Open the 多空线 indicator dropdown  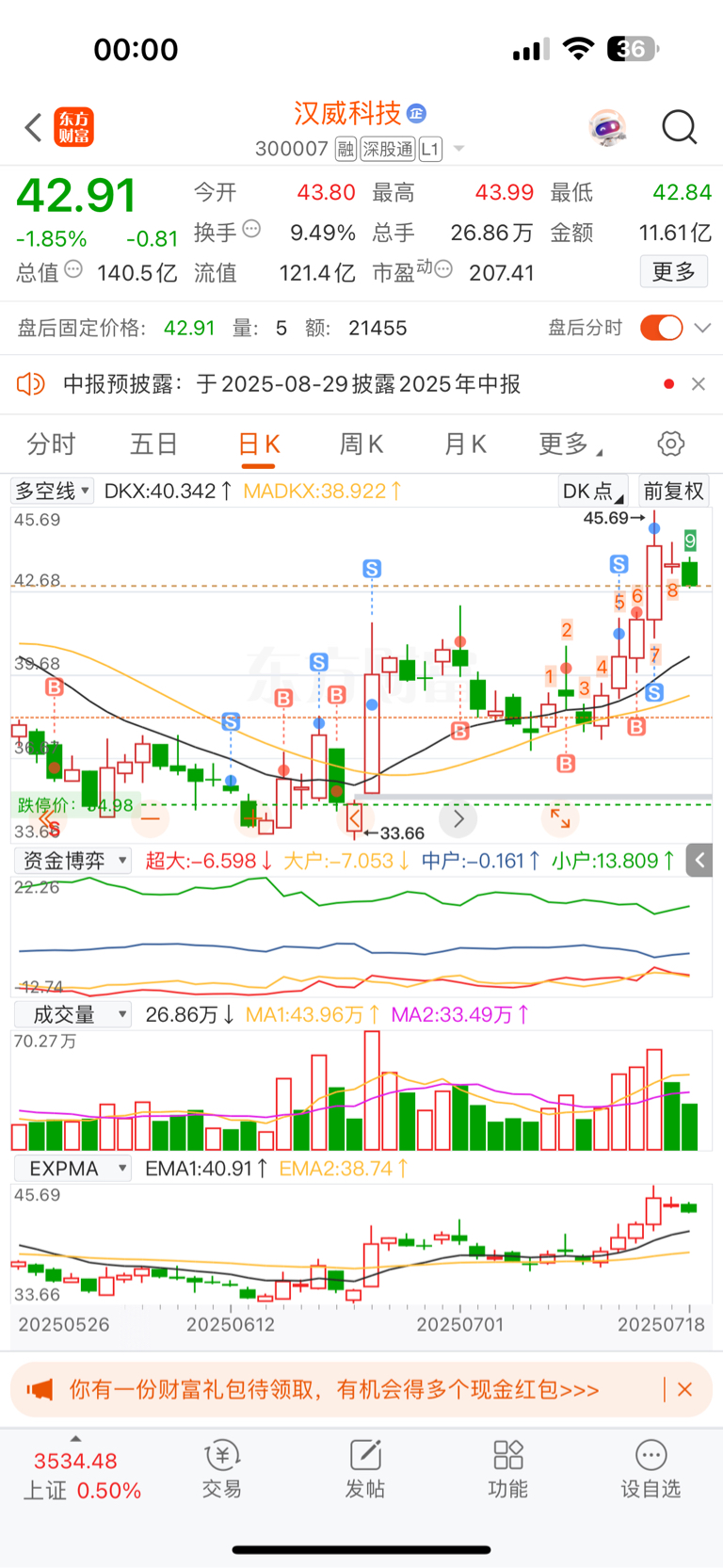point(53,491)
